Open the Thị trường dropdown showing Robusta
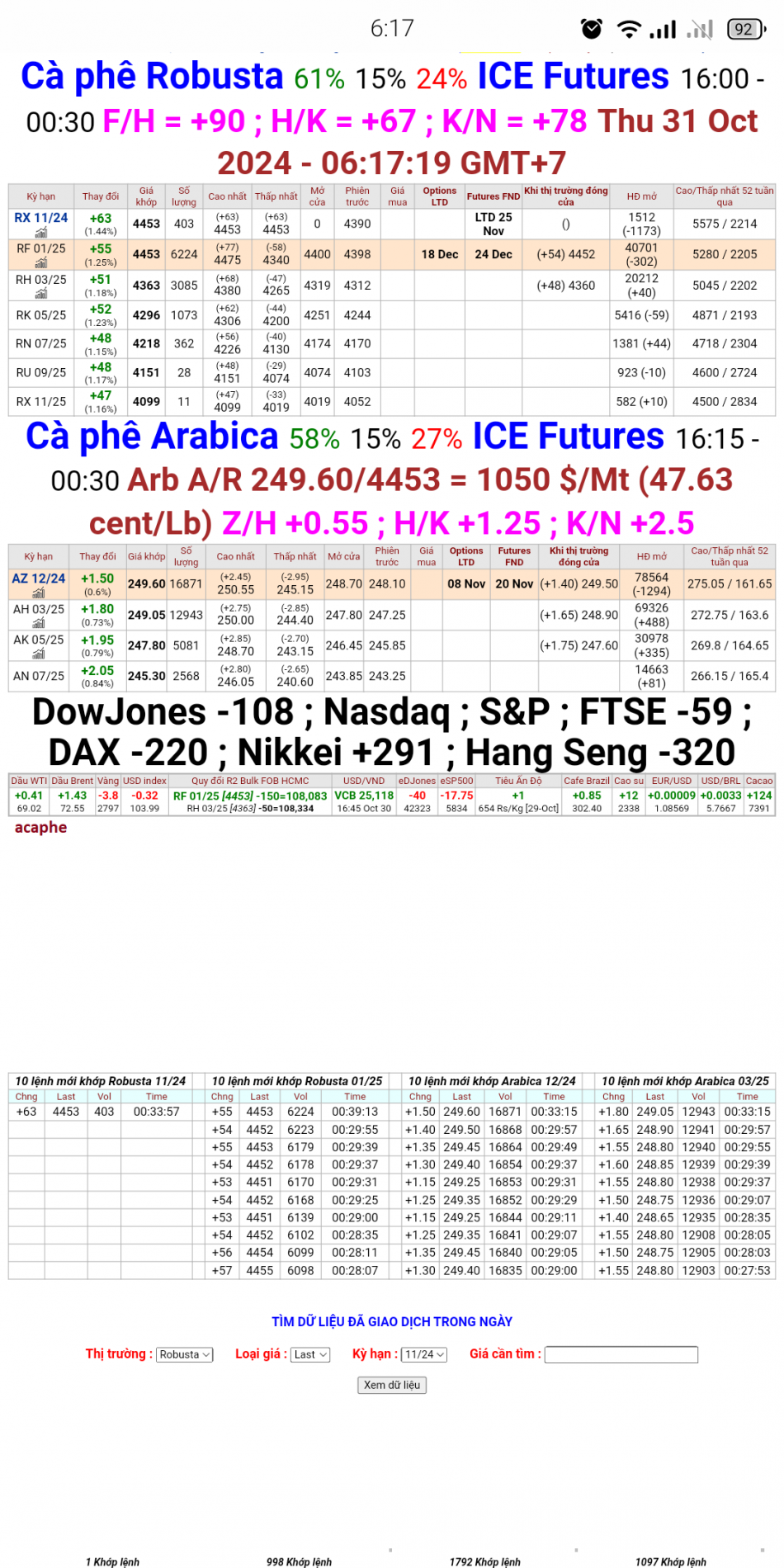 point(183,1354)
